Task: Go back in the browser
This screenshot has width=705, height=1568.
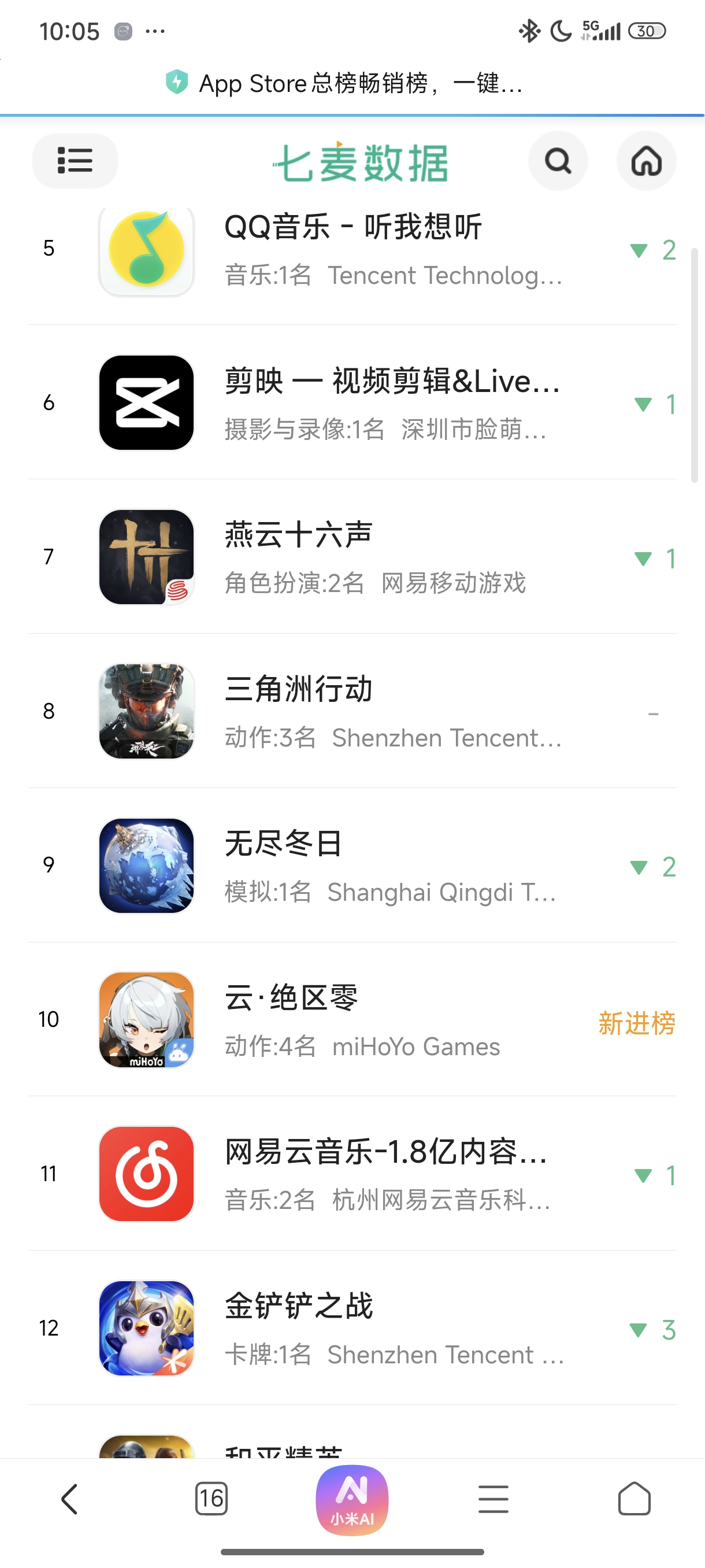Action: (70, 1499)
